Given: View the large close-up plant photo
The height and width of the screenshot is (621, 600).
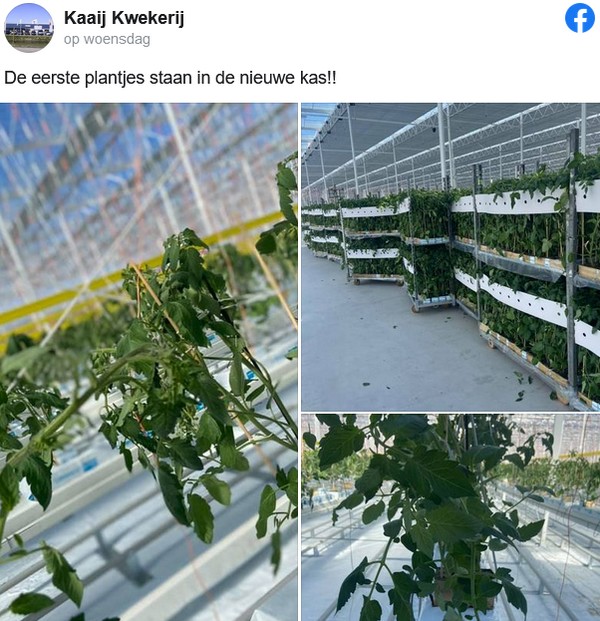Looking at the screenshot, I should tap(149, 361).
